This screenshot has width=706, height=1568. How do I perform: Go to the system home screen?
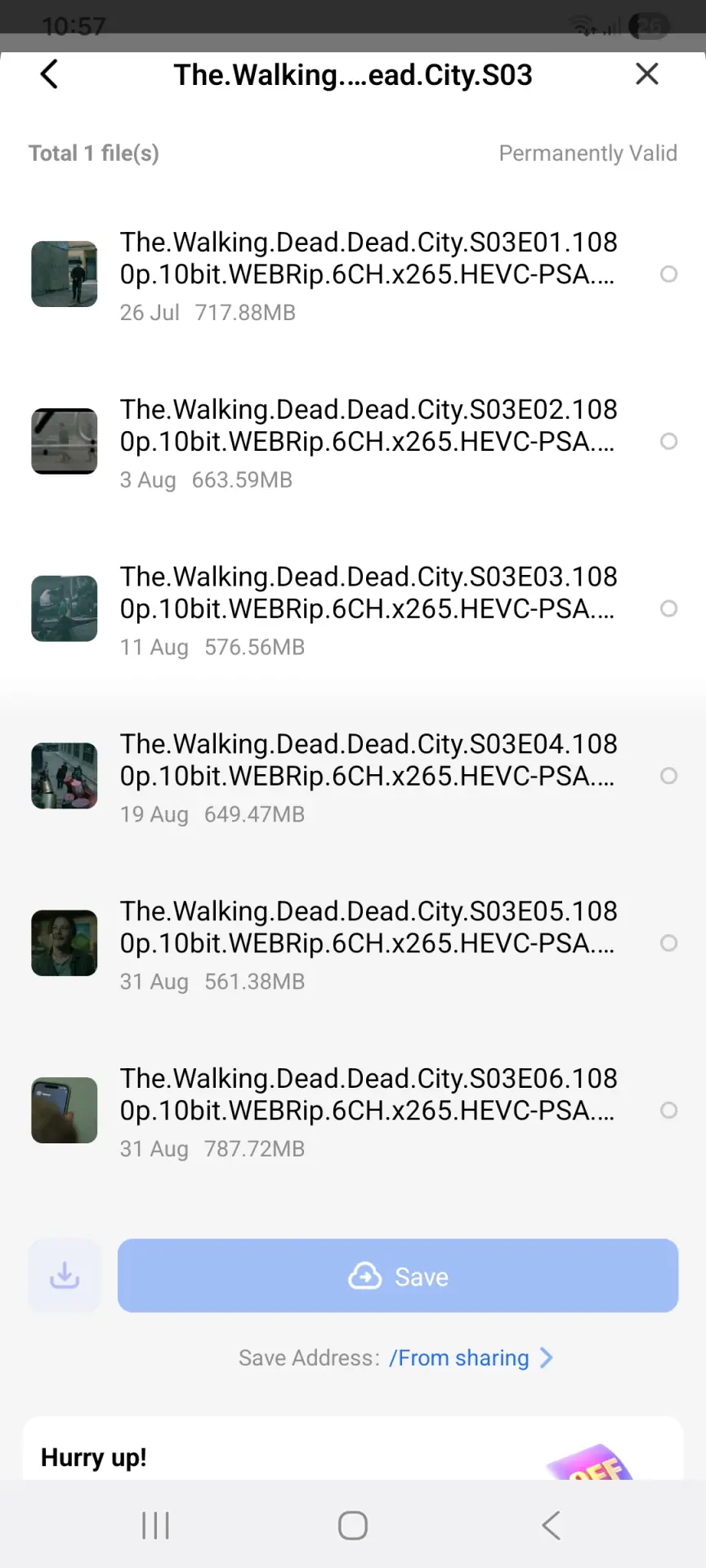[353, 1525]
